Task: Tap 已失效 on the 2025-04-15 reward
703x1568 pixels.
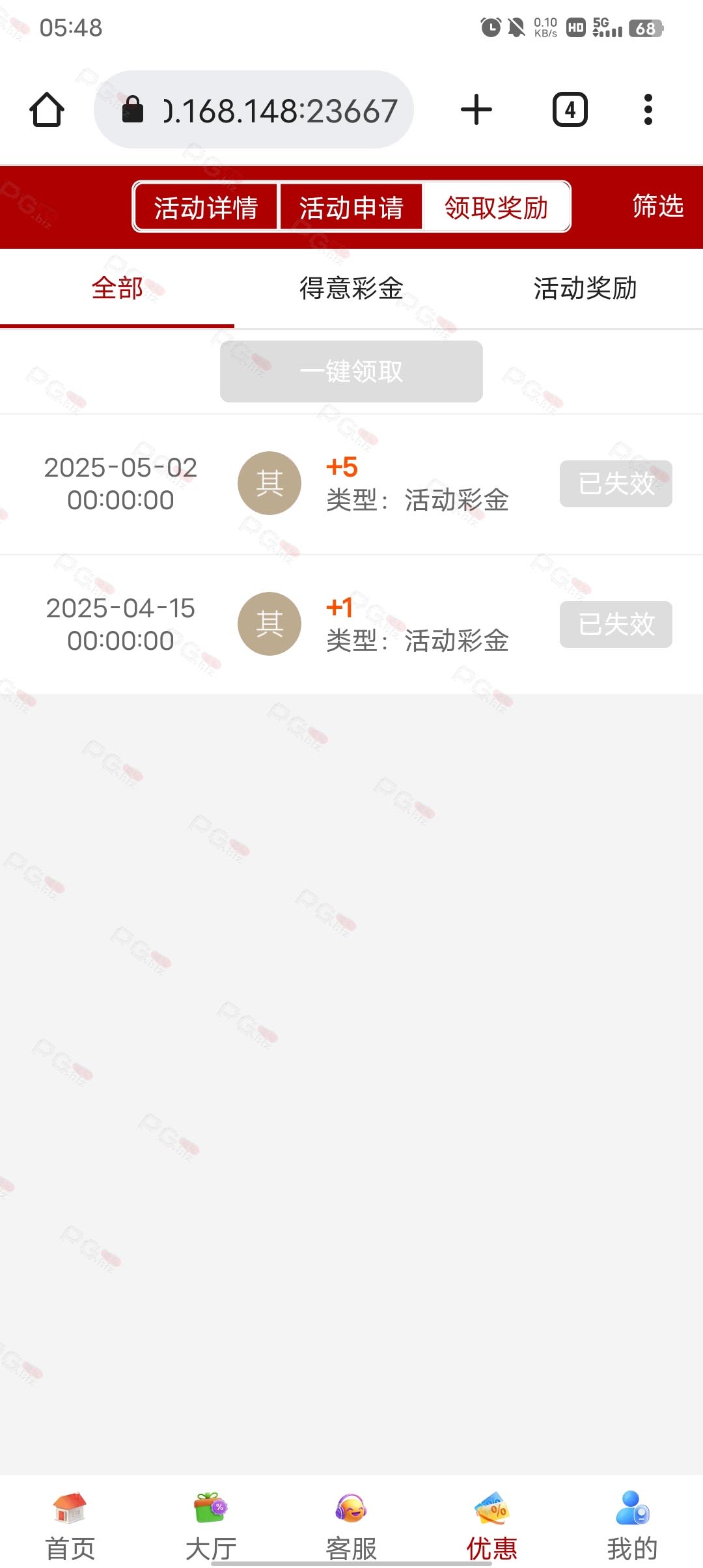Action: coord(616,624)
